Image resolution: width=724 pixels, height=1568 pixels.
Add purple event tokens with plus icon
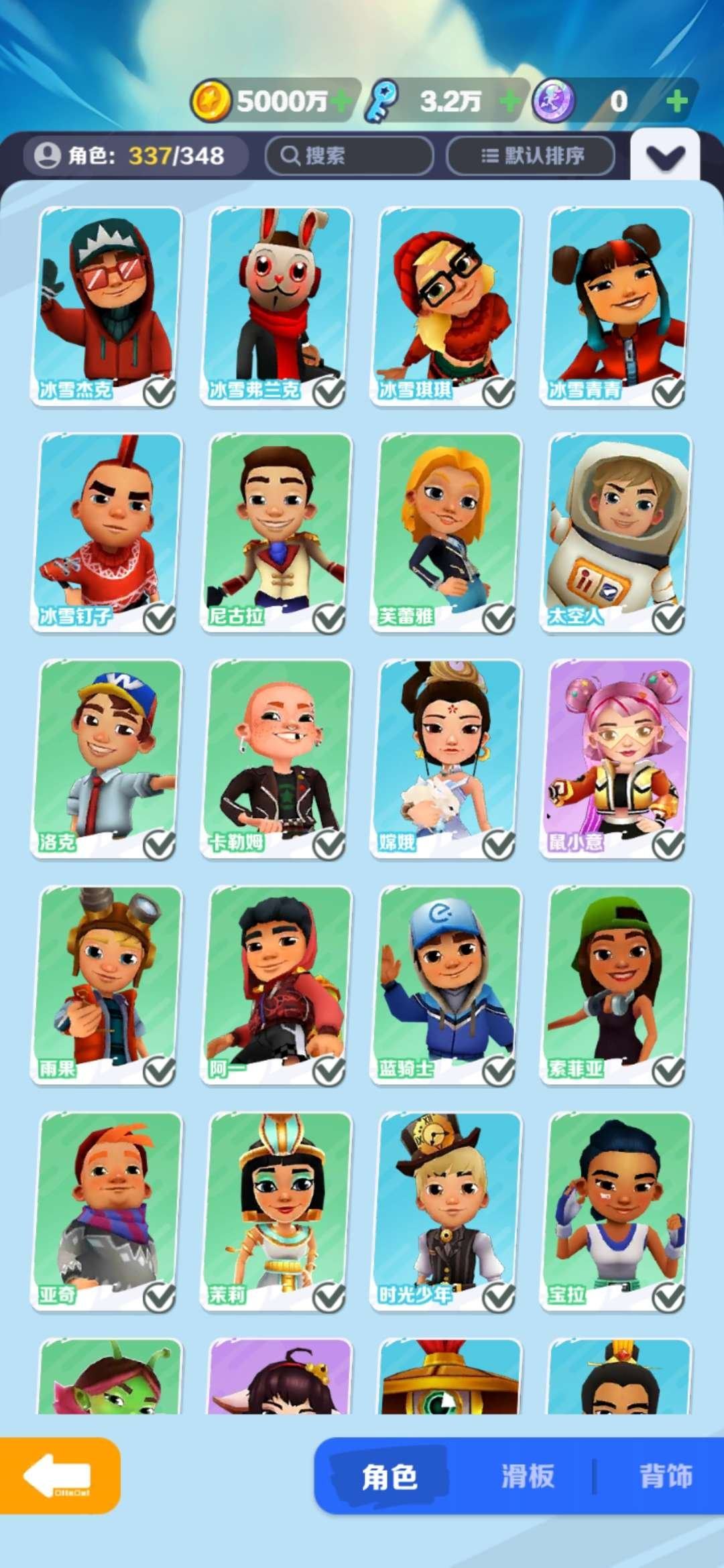pyautogui.click(x=677, y=102)
